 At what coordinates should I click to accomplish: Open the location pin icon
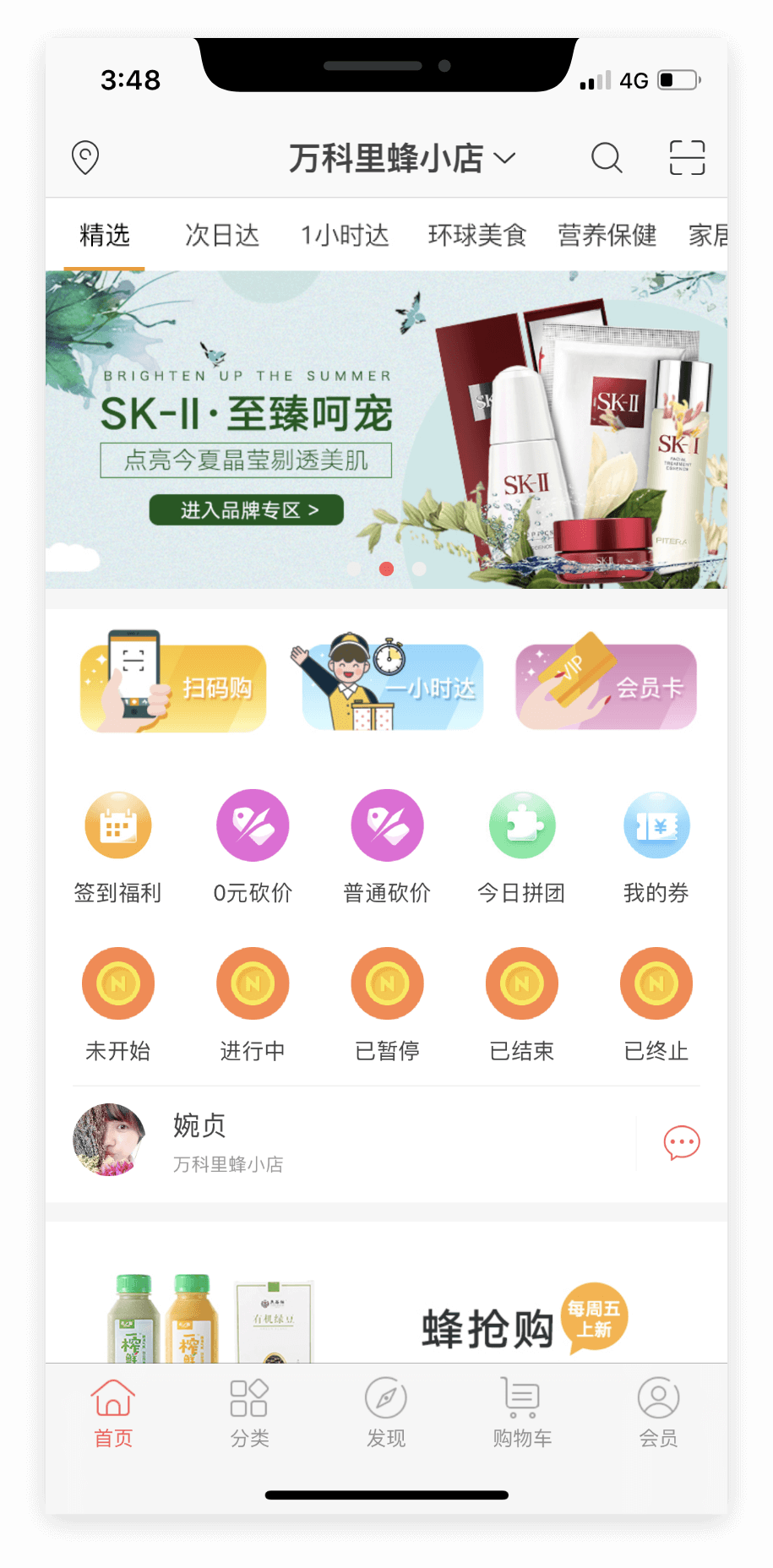[x=85, y=157]
